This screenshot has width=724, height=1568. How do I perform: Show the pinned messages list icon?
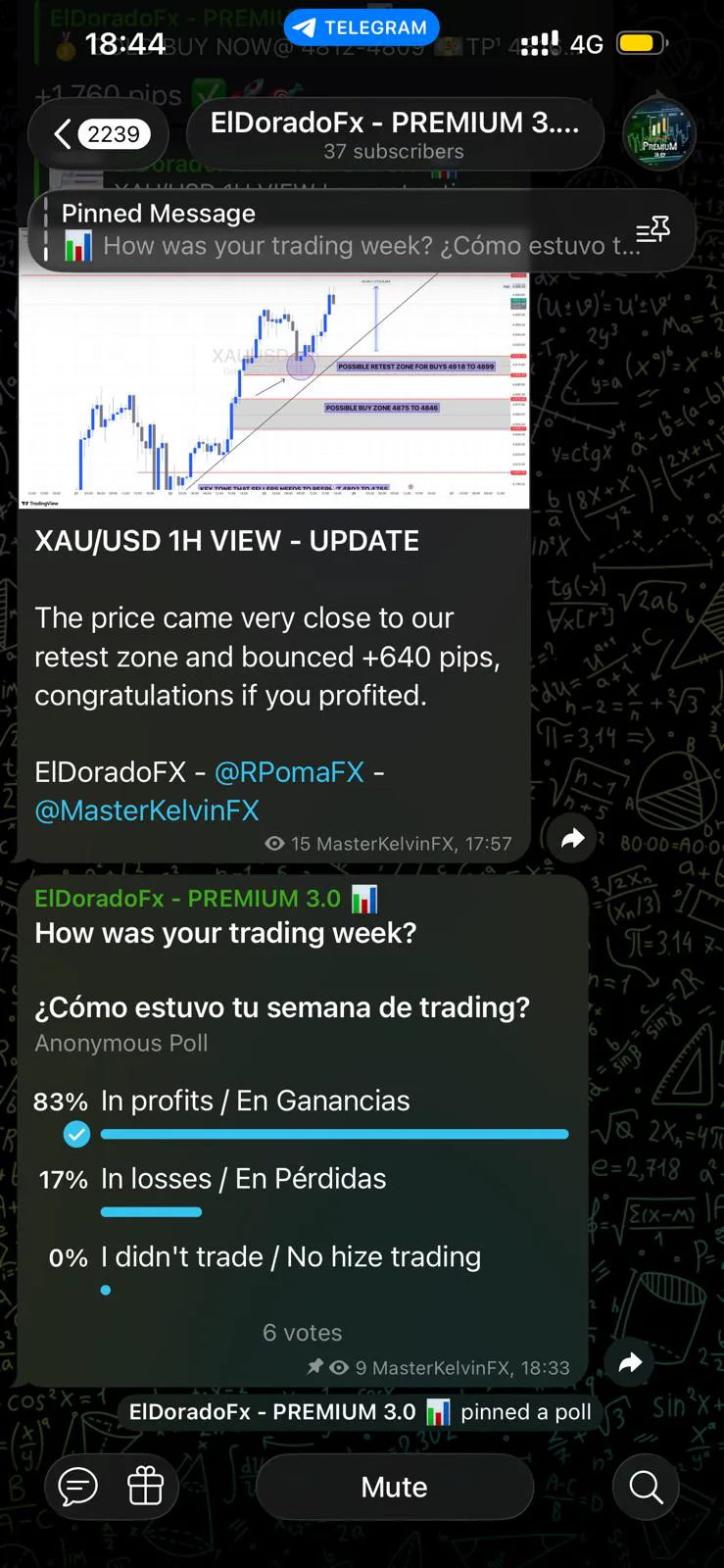(x=652, y=230)
